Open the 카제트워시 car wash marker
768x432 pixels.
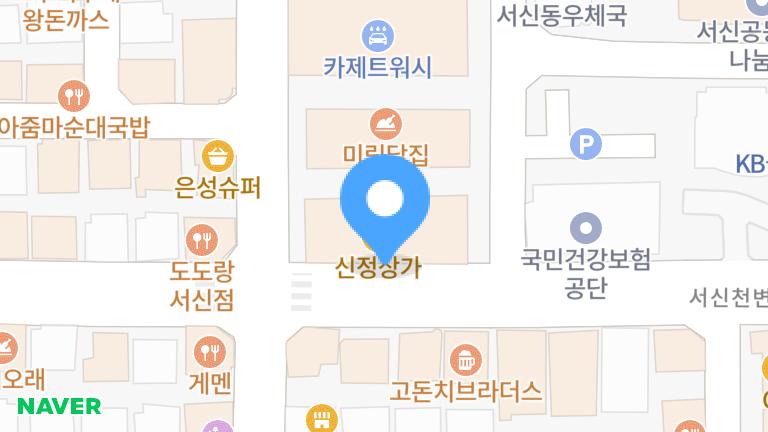[x=378, y=37]
